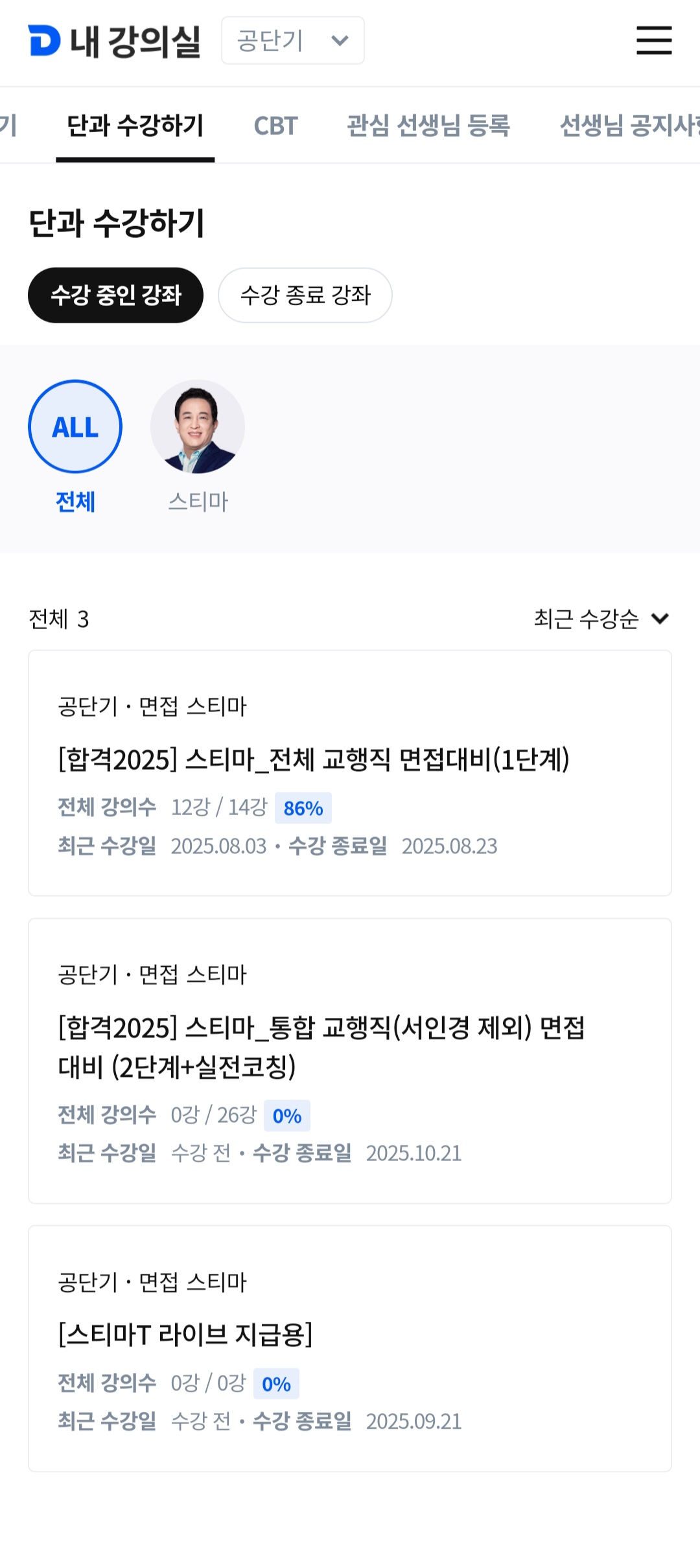Open the 관심 선생님 등록 tab
700x1568 pixels.
click(428, 126)
